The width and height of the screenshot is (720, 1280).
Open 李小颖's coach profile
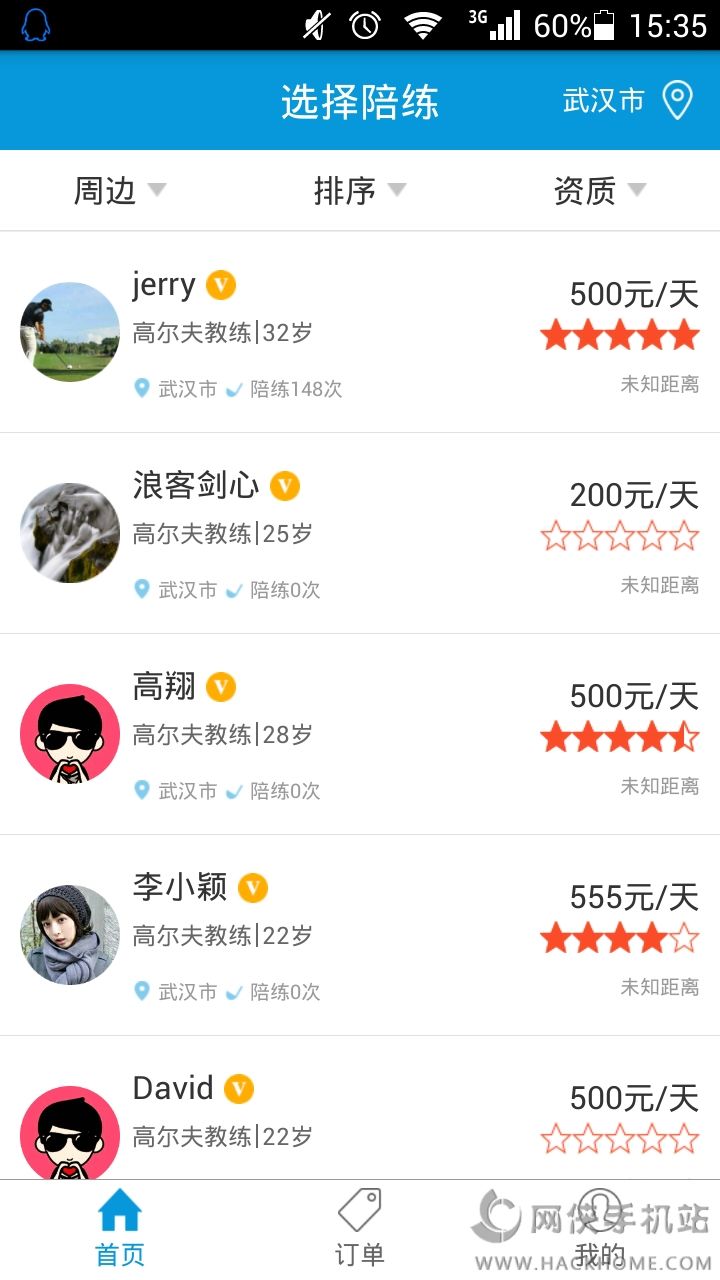tap(360, 935)
